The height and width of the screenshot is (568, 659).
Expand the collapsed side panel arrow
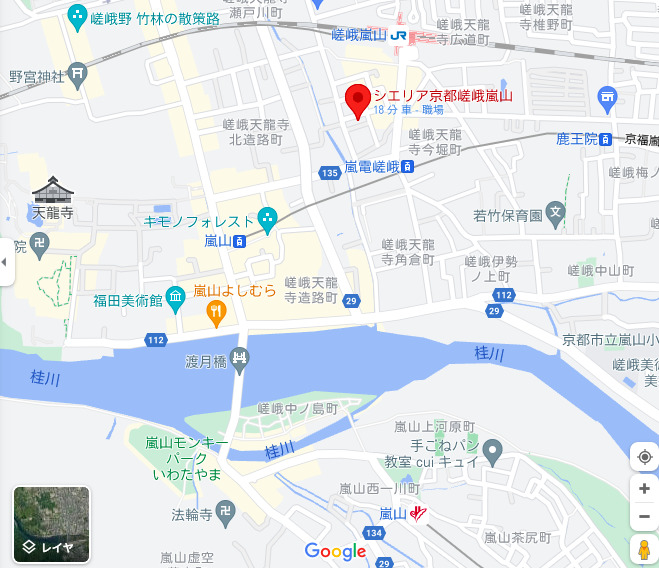[5, 262]
